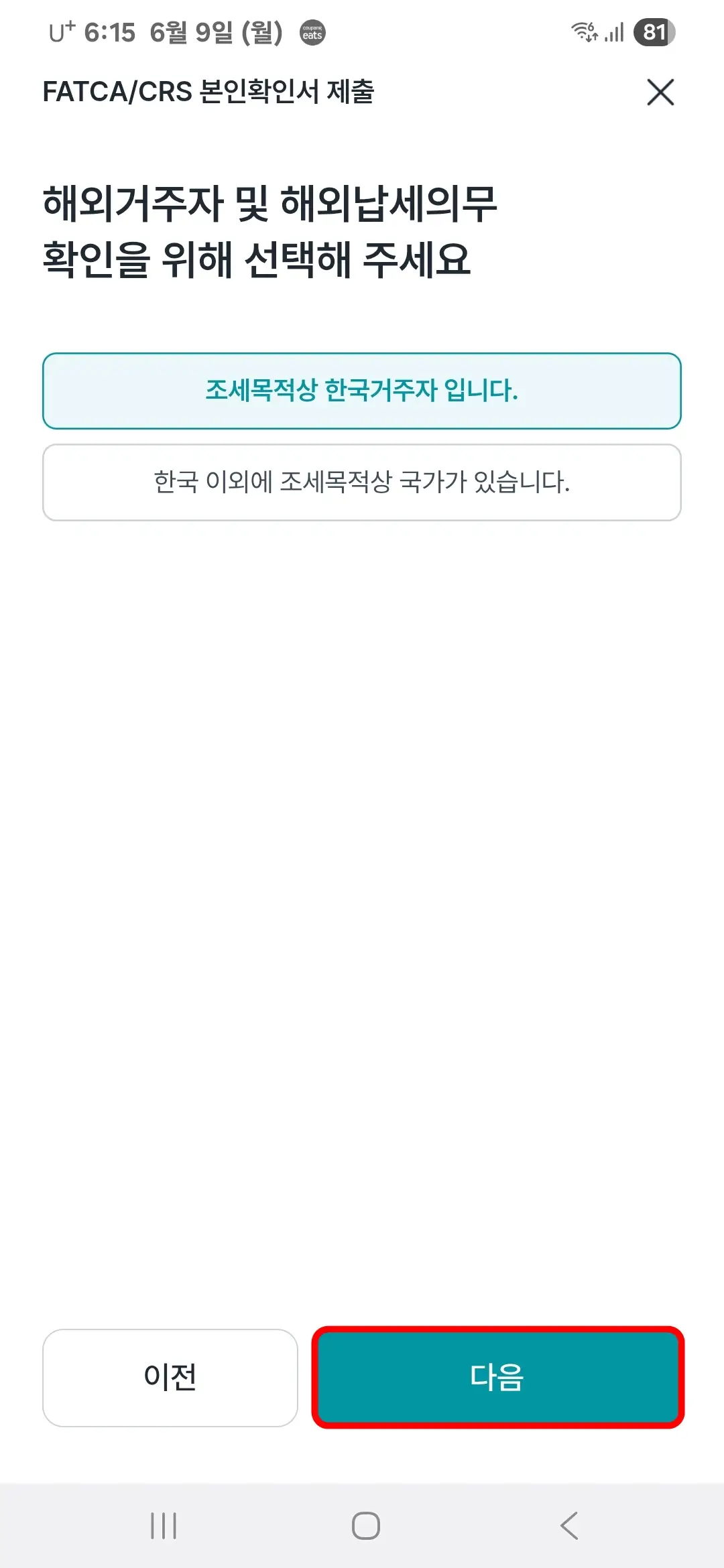Tap the cellular signal strength icon

614,31
